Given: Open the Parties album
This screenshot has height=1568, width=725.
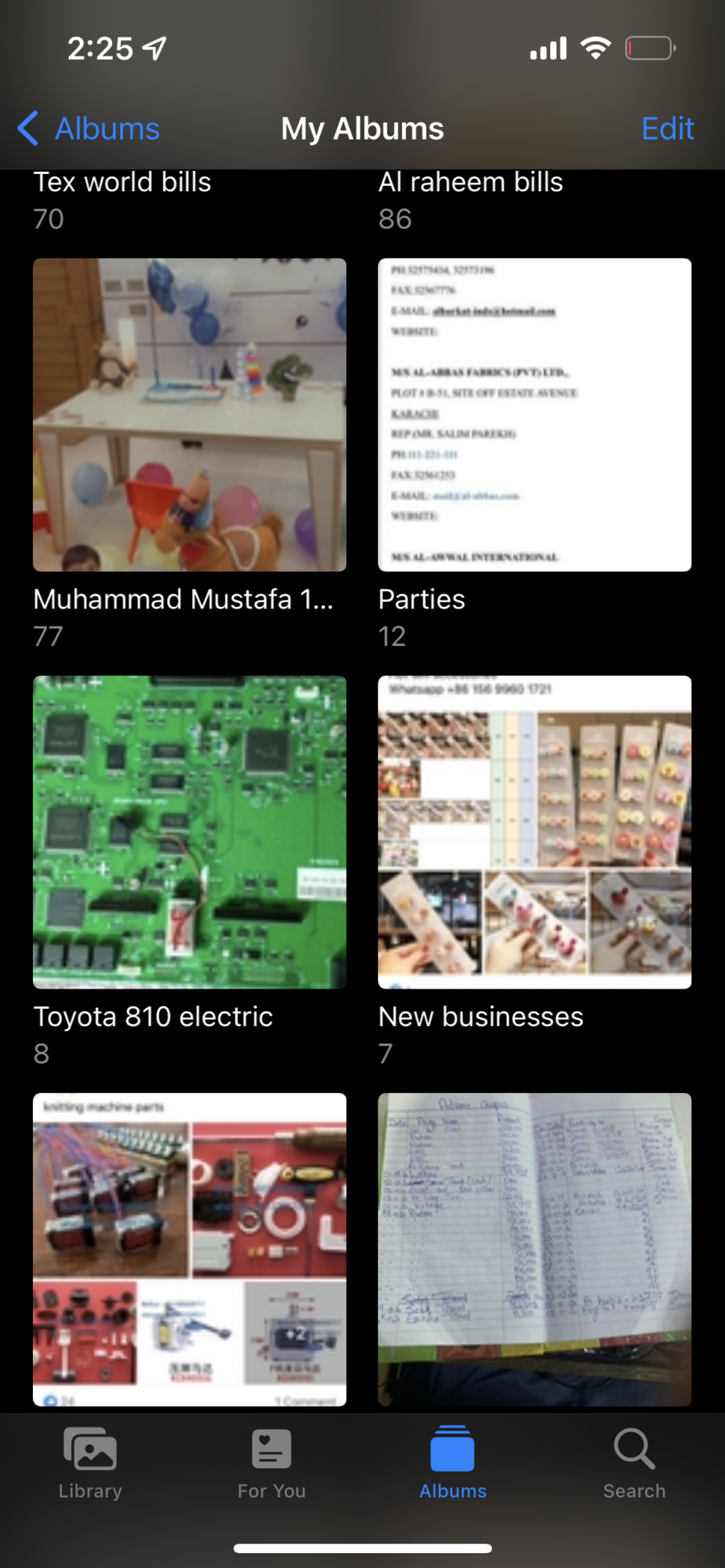Looking at the screenshot, I should 535,415.
